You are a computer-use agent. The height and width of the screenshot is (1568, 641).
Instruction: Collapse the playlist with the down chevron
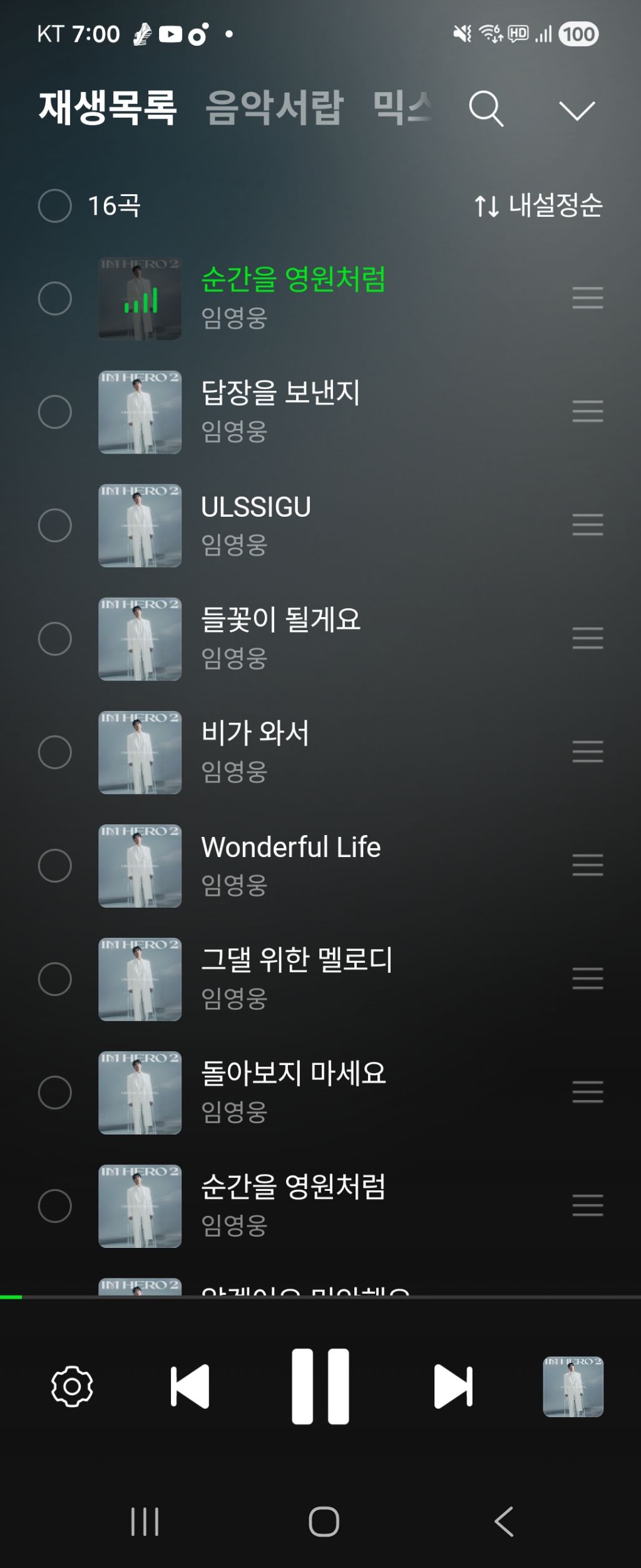pyautogui.click(x=577, y=110)
